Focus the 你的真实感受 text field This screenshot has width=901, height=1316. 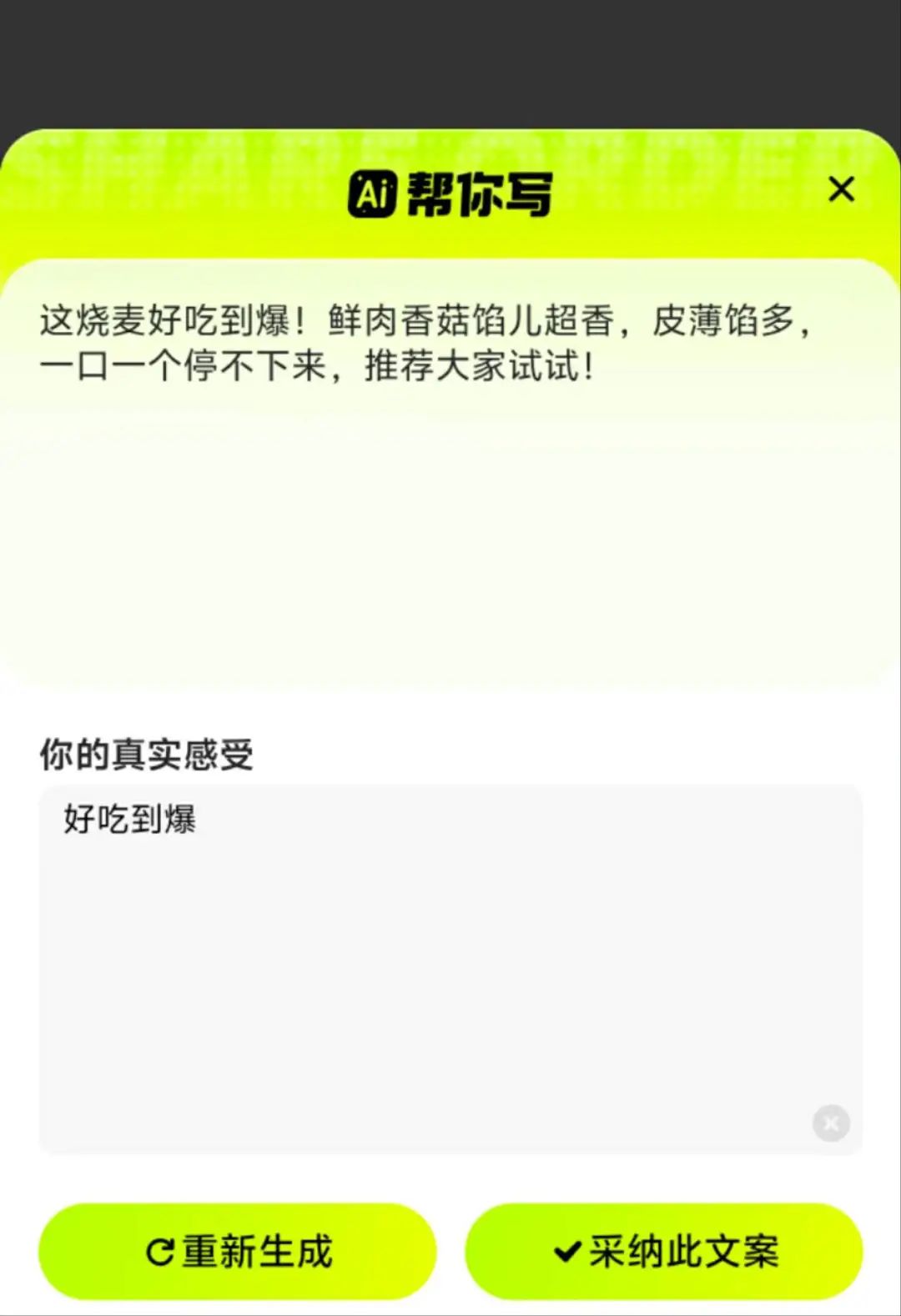point(450,967)
